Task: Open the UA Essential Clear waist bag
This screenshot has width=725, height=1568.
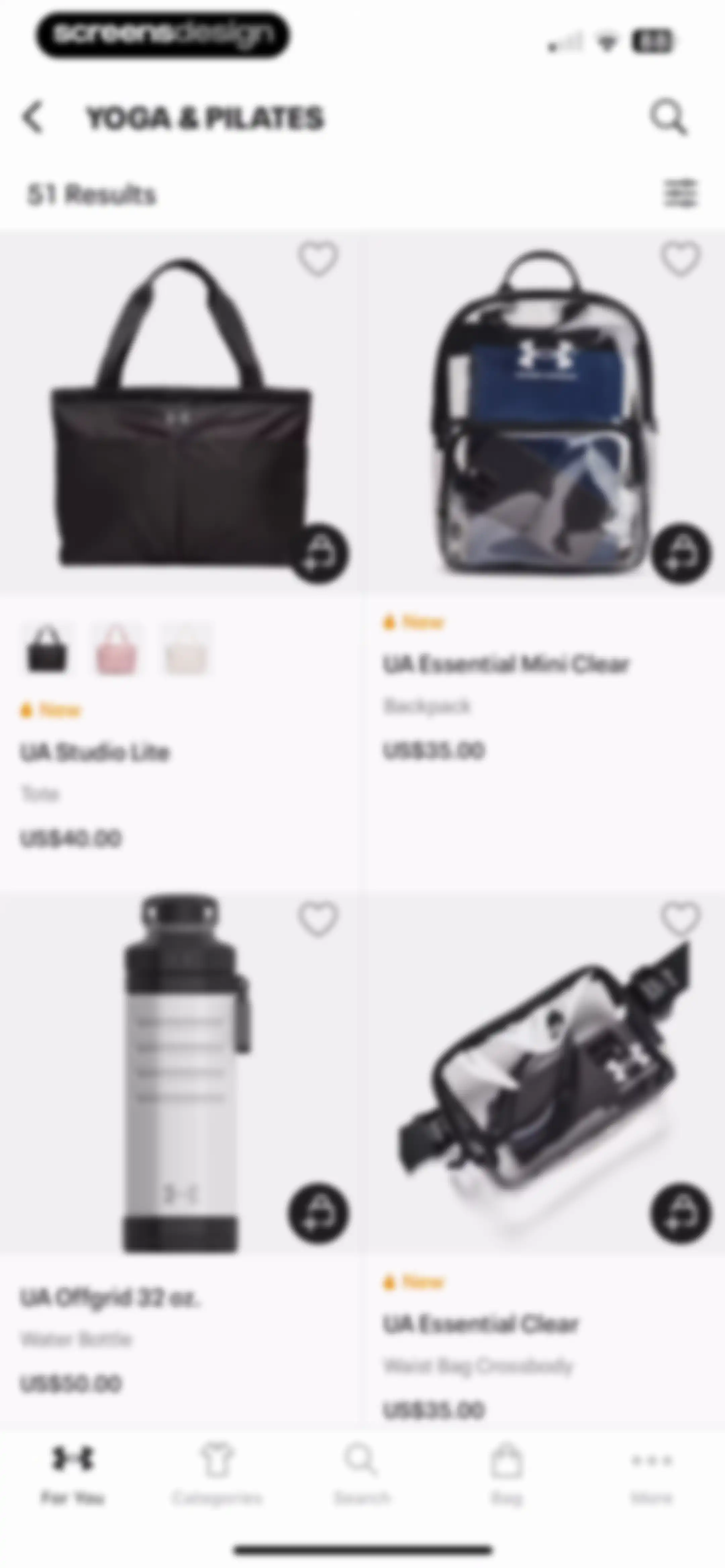Action: (544, 1072)
